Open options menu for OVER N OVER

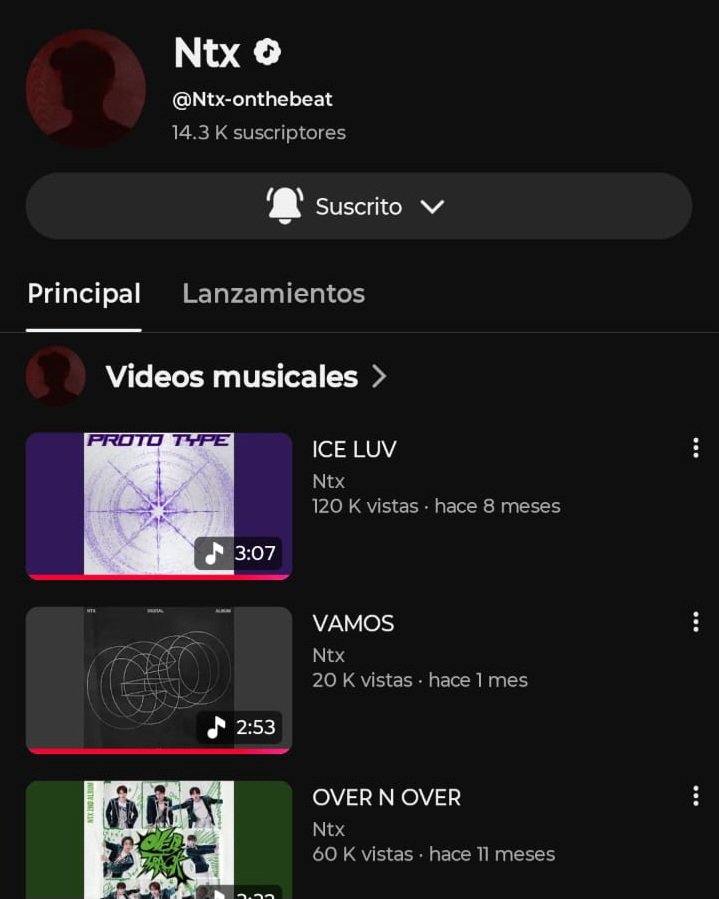coord(695,796)
